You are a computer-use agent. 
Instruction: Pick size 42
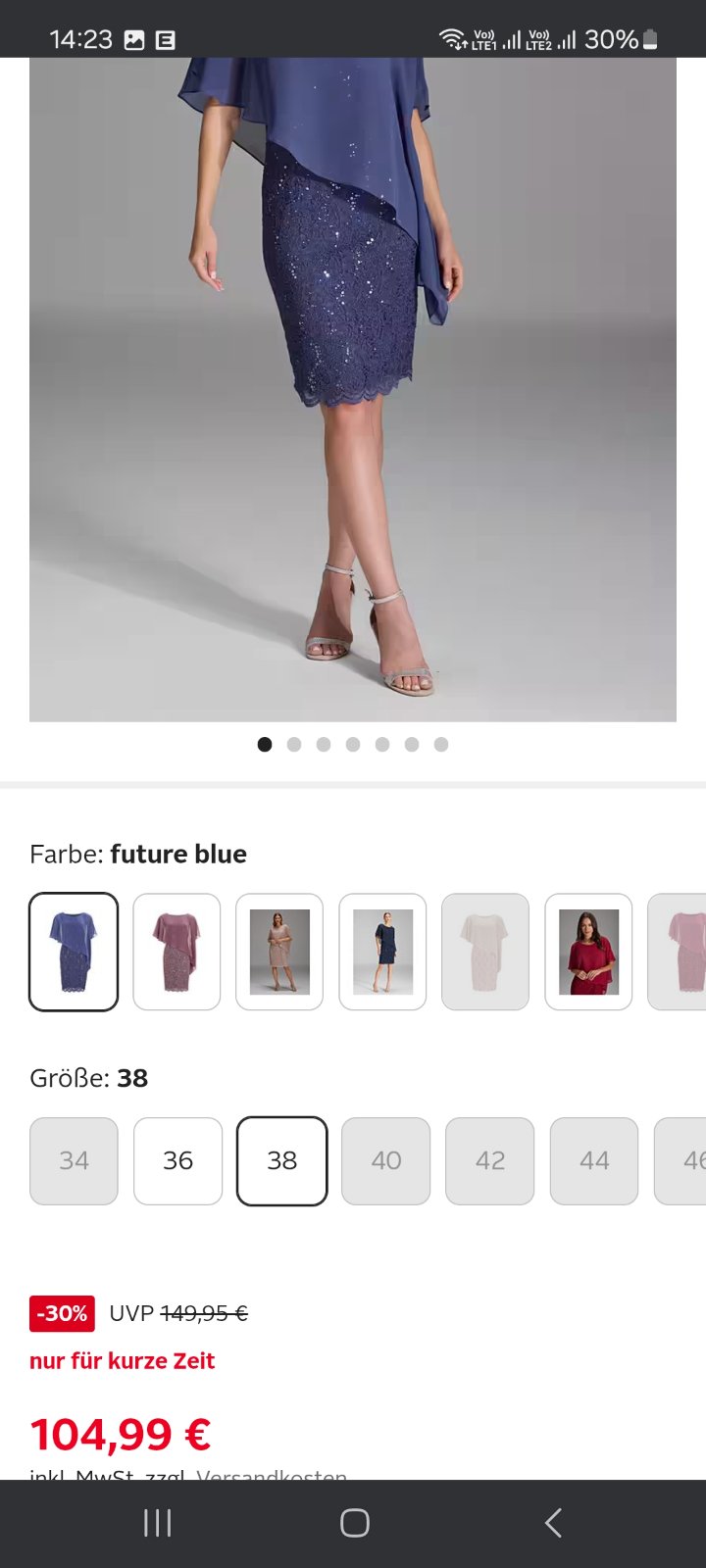[x=489, y=1161]
